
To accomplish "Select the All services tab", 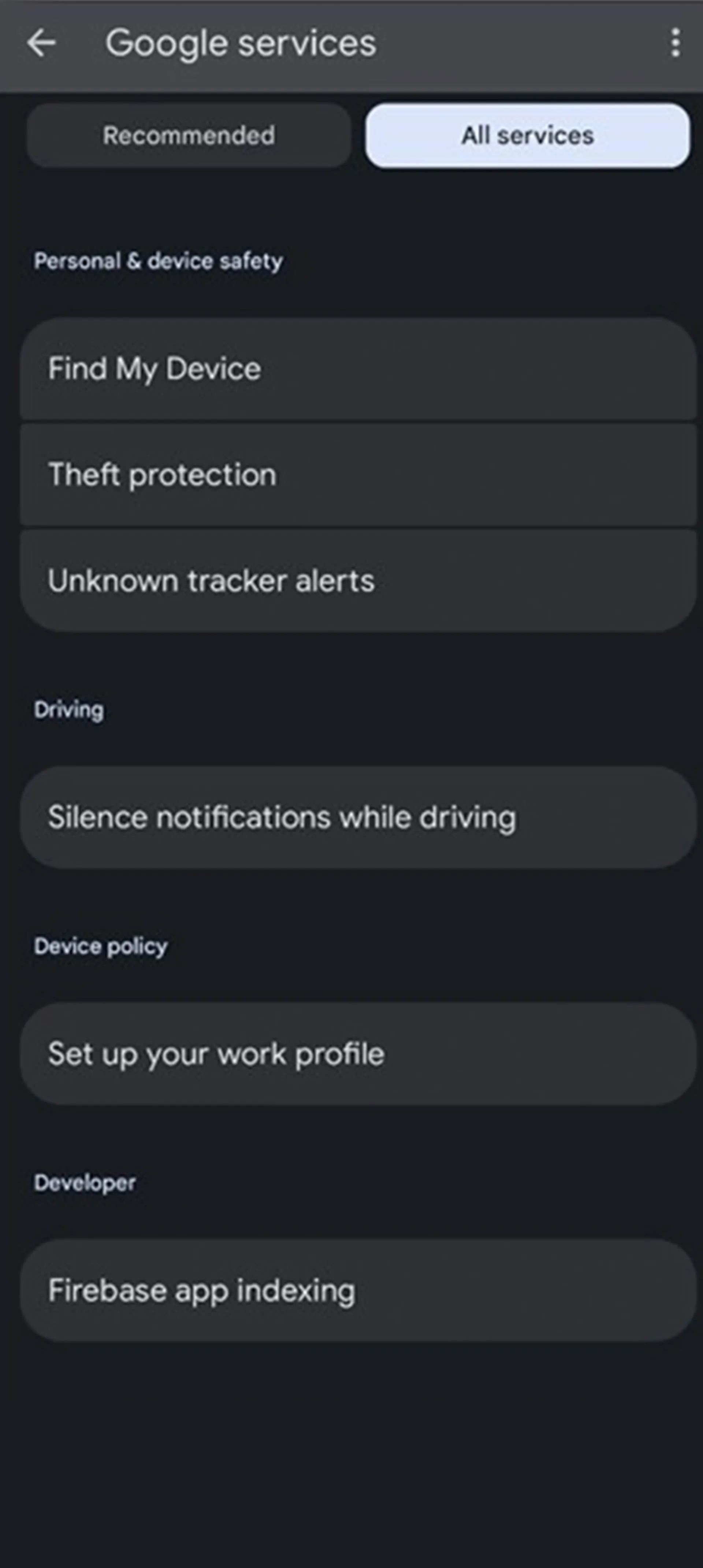I will 527,135.
